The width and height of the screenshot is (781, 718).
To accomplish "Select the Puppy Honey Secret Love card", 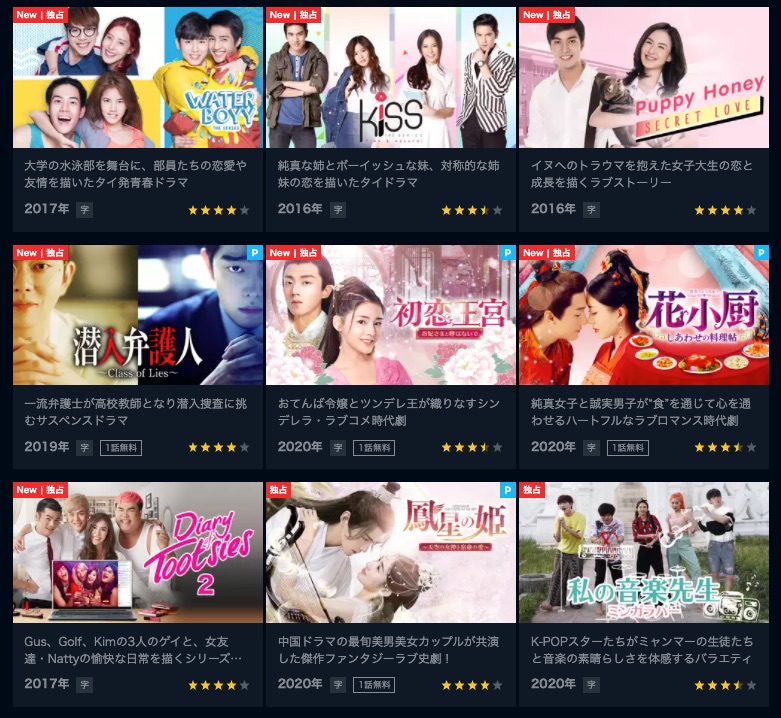I will 644,78.
